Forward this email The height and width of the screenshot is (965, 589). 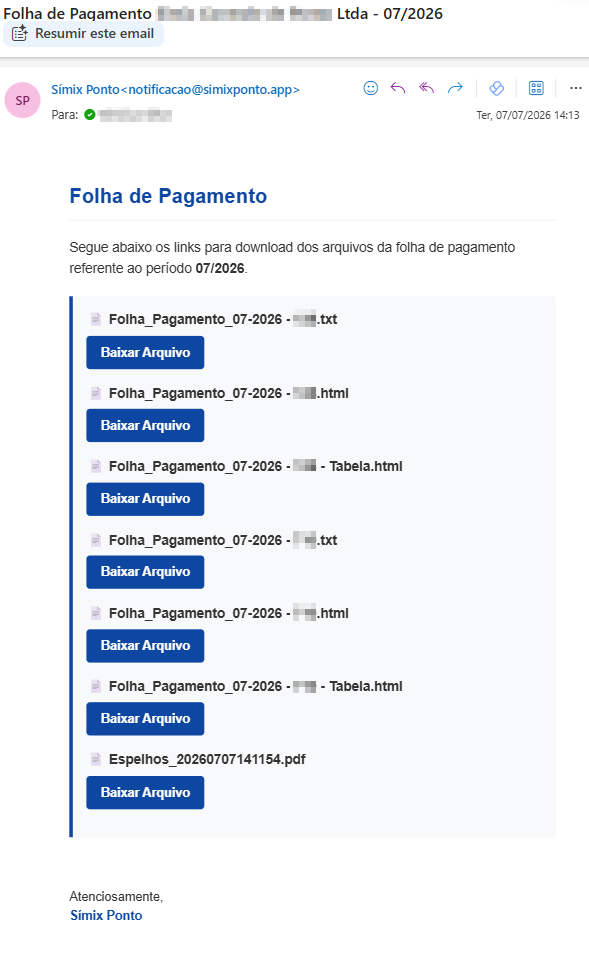pos(455,88)
